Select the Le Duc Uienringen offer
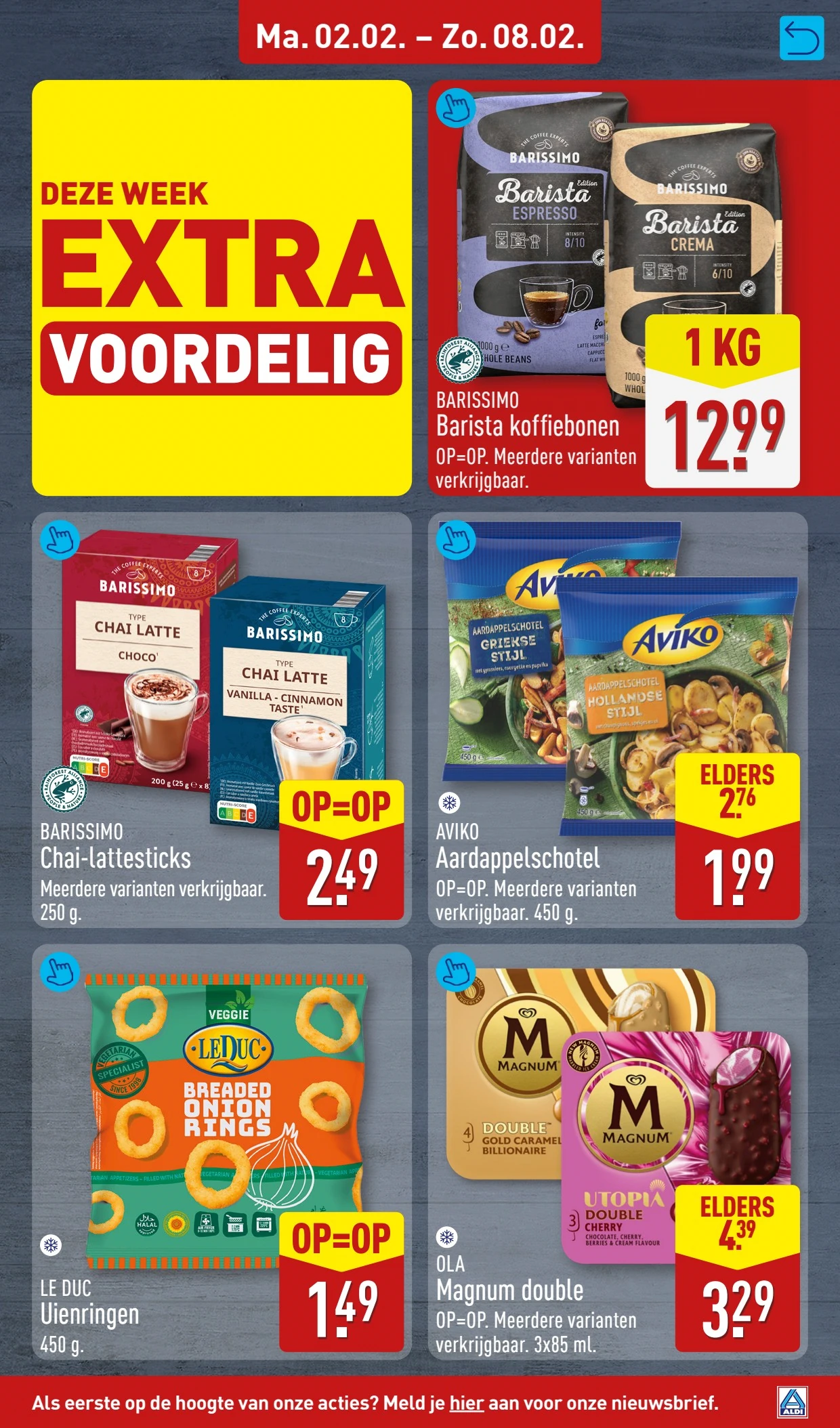The height and width of the screenshot is (1428, 840). [x=222, y=1152]
